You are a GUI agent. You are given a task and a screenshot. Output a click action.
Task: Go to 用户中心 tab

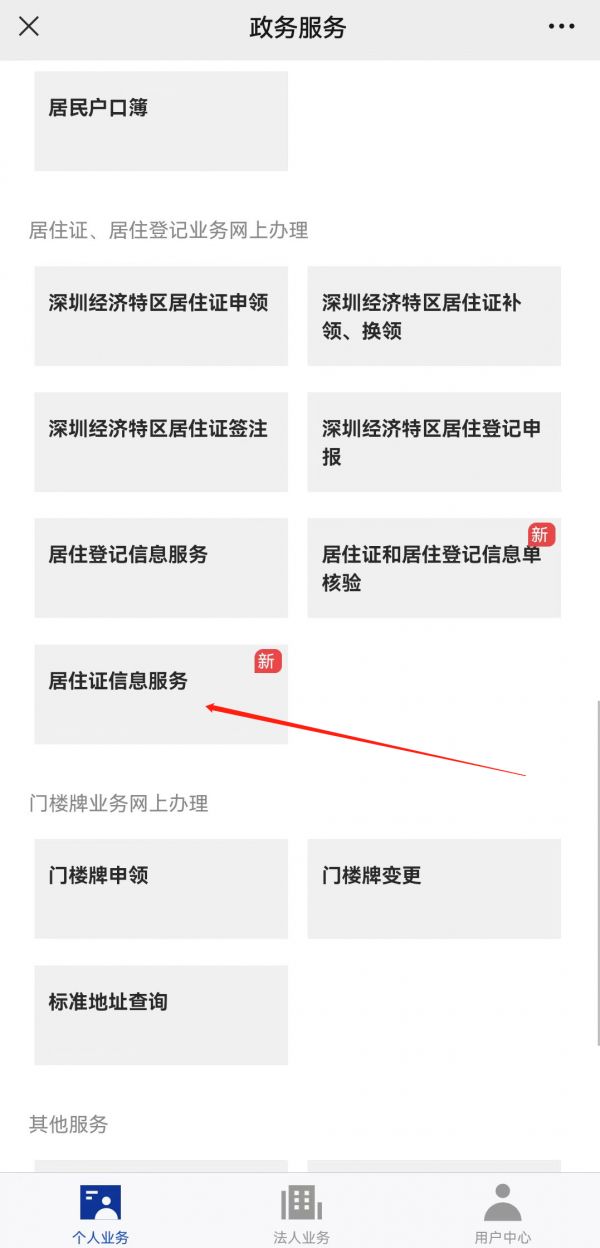tap(502, 1212)
